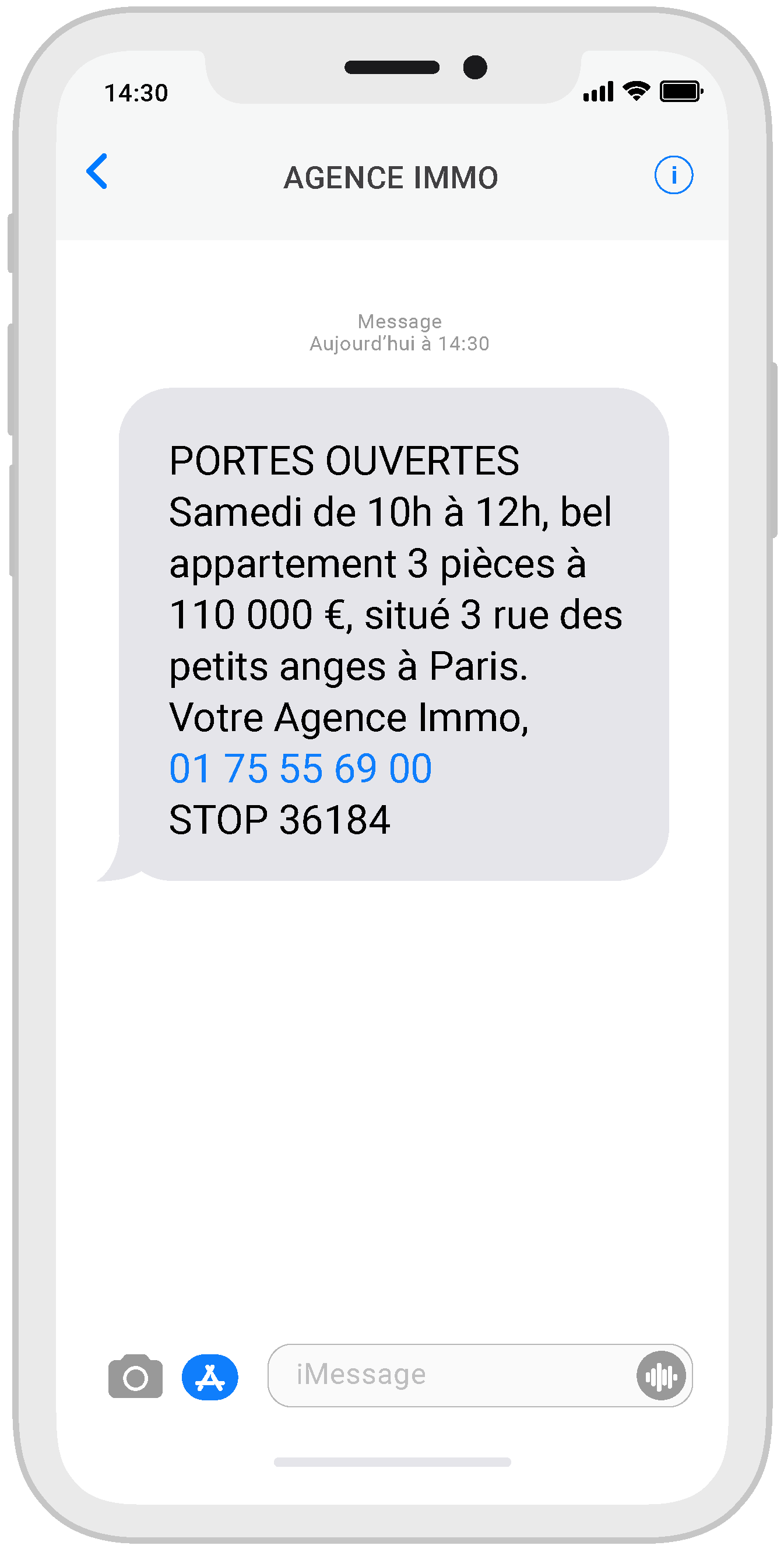
Task: Call the phone number 01 75 55 69 00
Action: point(300,768)
